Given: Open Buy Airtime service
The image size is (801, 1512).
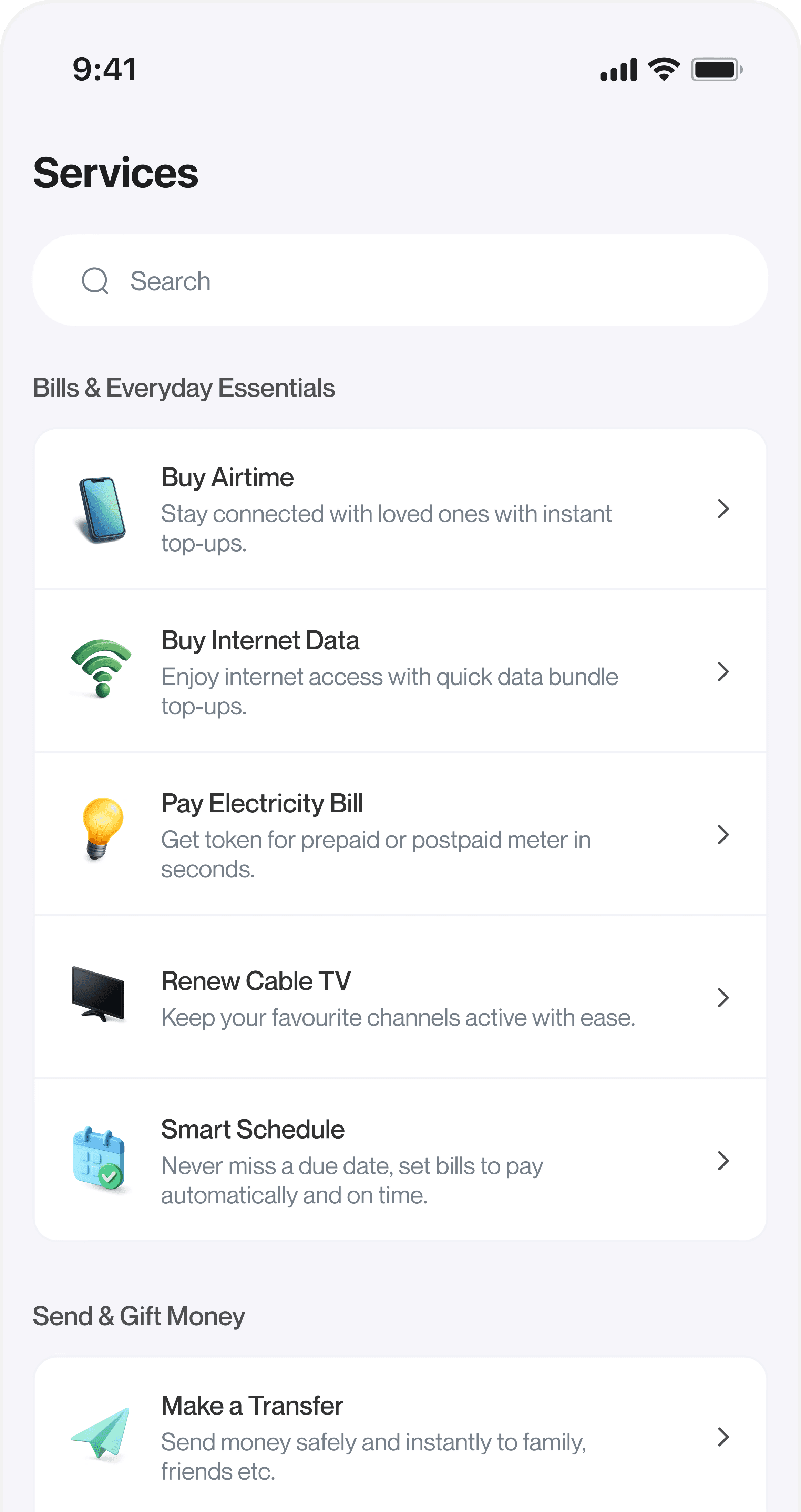Looking at the screenshot, I should click(400, 509).
